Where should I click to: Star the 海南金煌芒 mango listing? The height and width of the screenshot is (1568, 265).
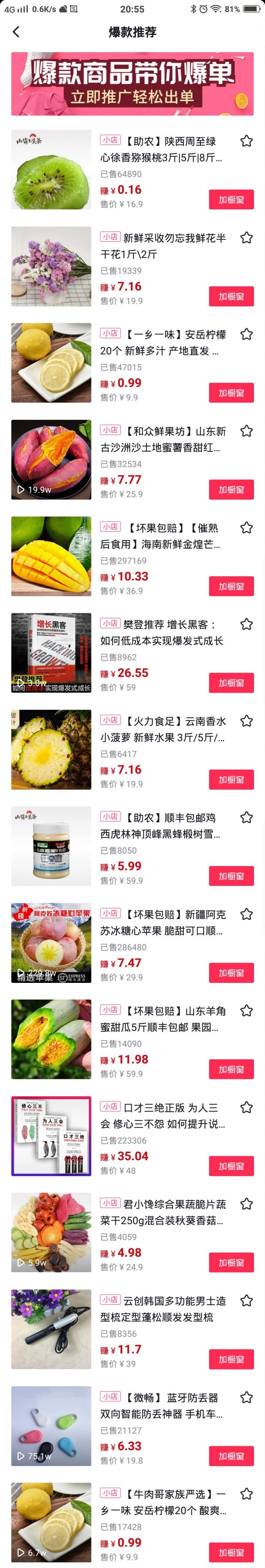pyautogui.click(x=246, y=527)
